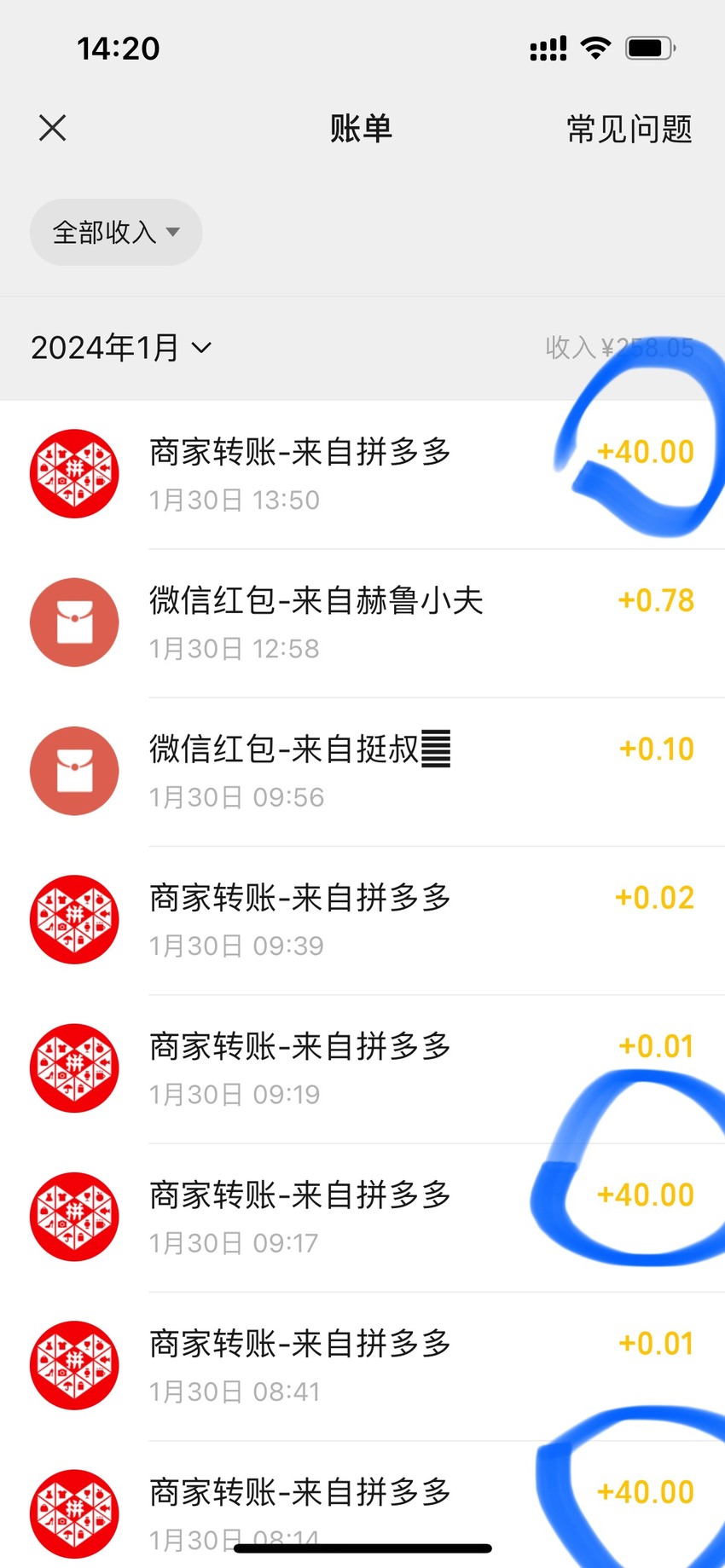
Task: Open the 拼多多 transfer at 13:50
Action: 362,475
